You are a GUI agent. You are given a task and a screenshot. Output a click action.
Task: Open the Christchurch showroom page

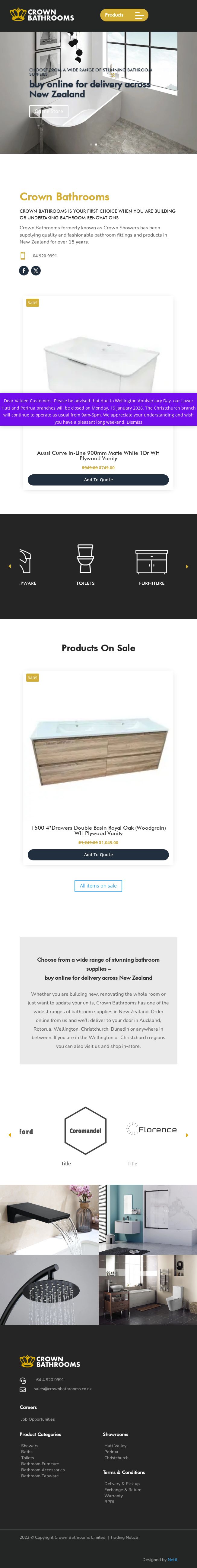click(x=116, y=1458)
